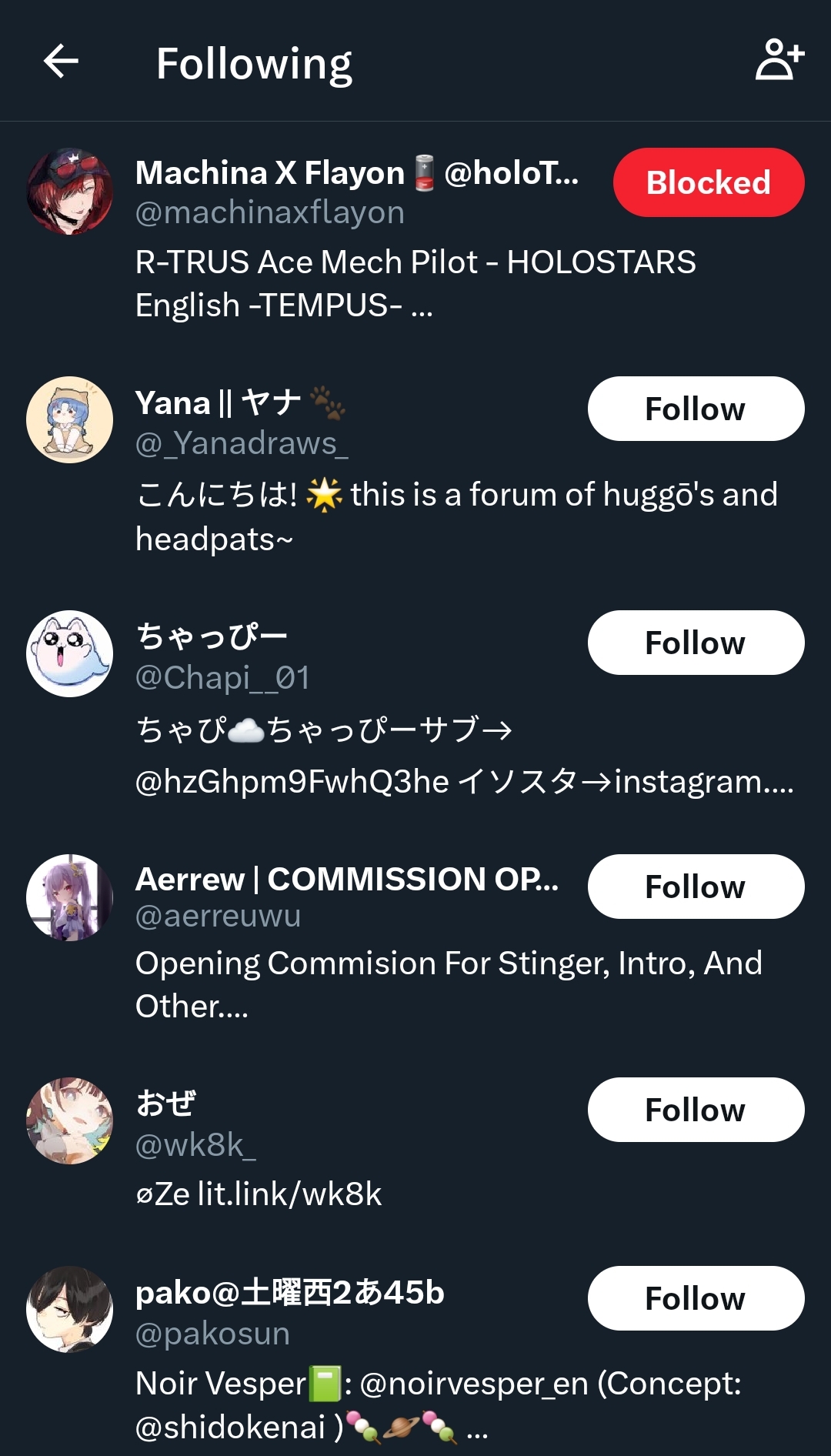Tap the red Blocked button for Machina X Flayon
This screenshot has width=831, height=1456.
[709, 182]
